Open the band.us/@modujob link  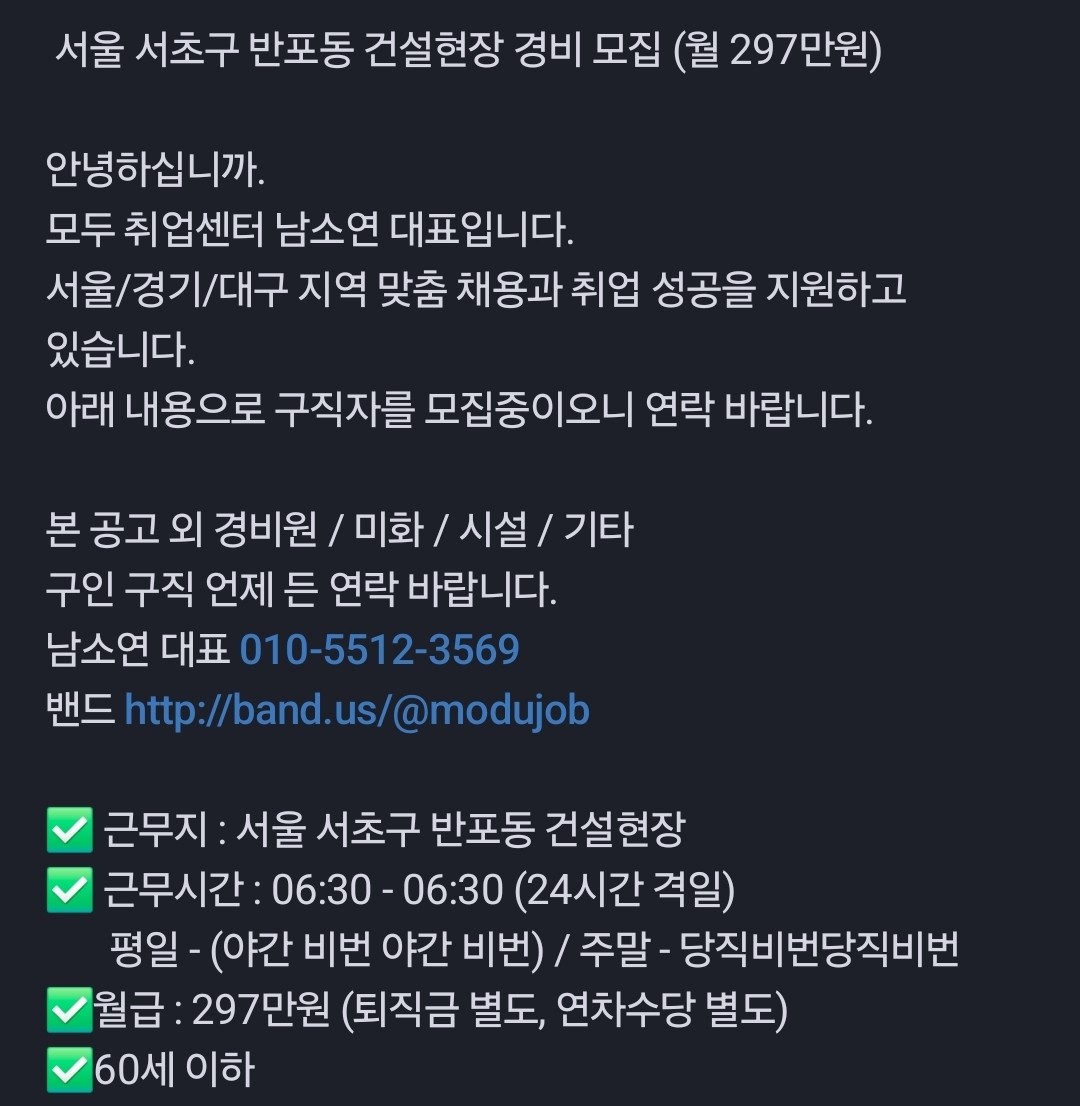[x=357, y=710]
